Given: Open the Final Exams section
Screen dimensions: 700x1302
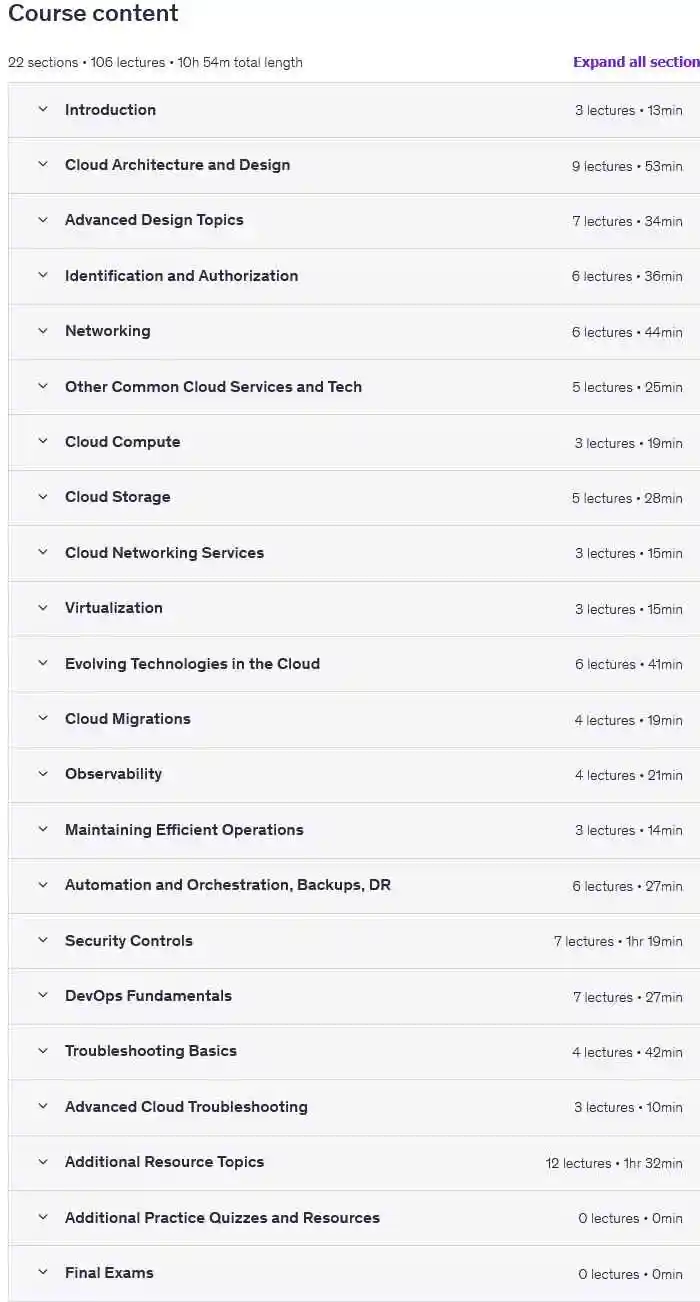Looking at the screenshot, I should pyautogui.click(x=354, y=1273).
